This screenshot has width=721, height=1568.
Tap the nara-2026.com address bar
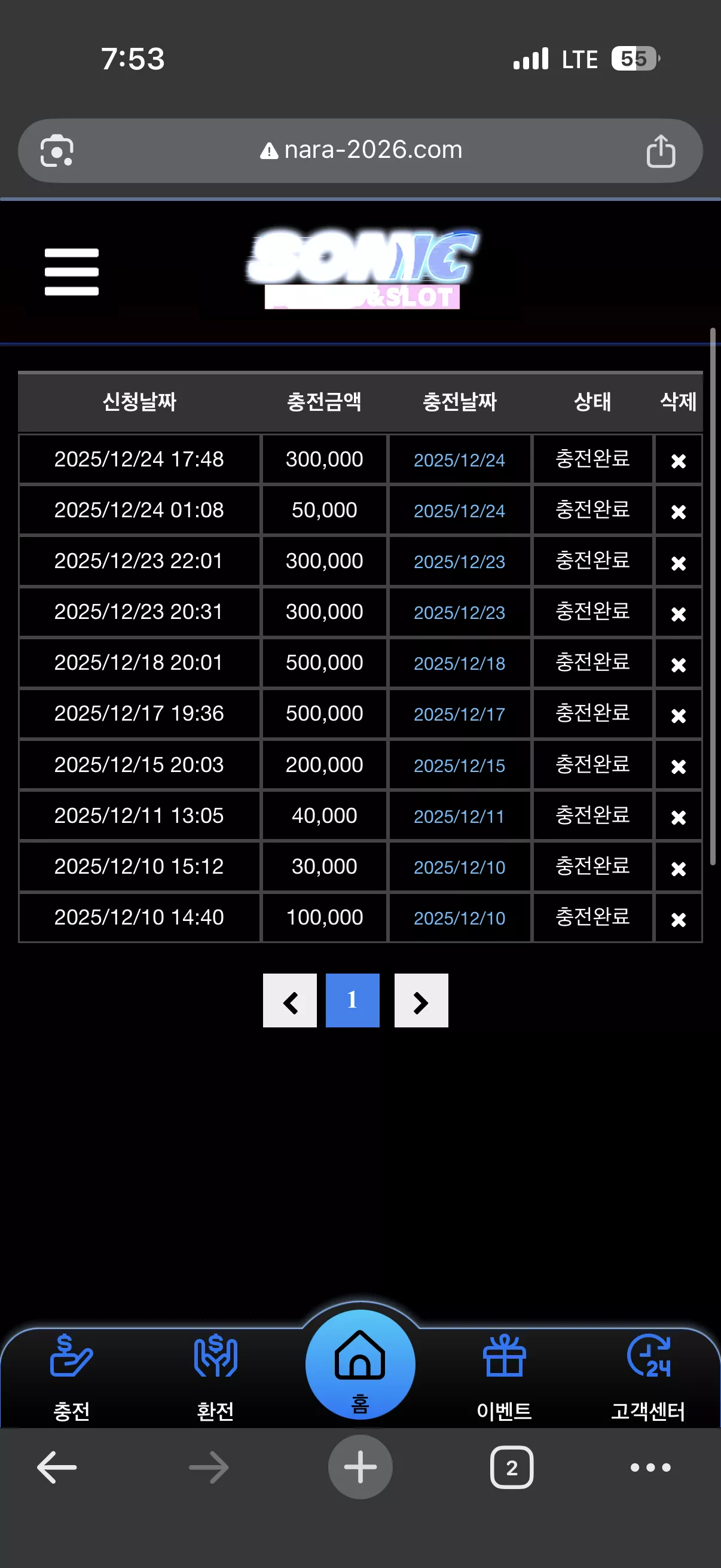tap(361, 150)
